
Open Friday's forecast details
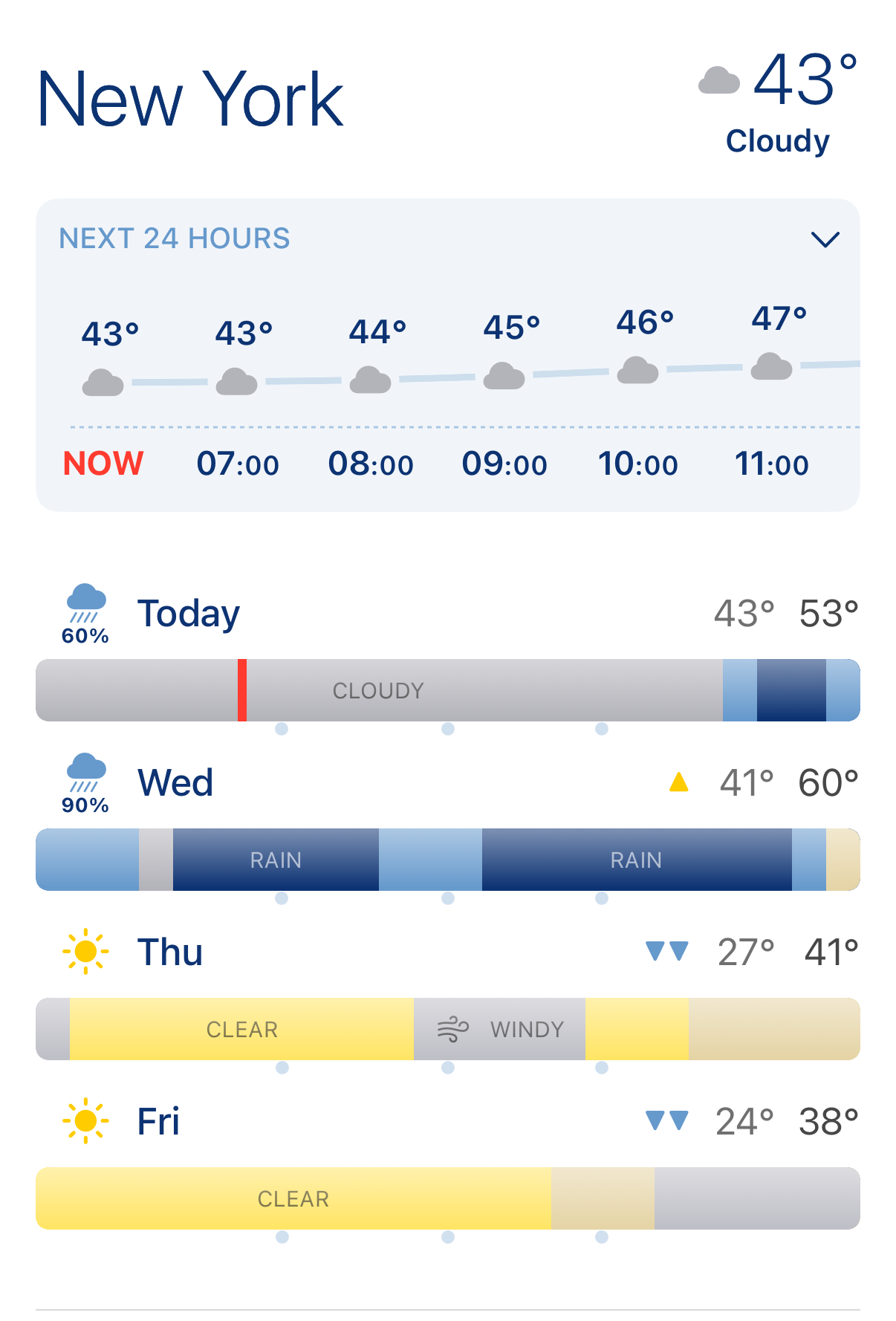158,1122
